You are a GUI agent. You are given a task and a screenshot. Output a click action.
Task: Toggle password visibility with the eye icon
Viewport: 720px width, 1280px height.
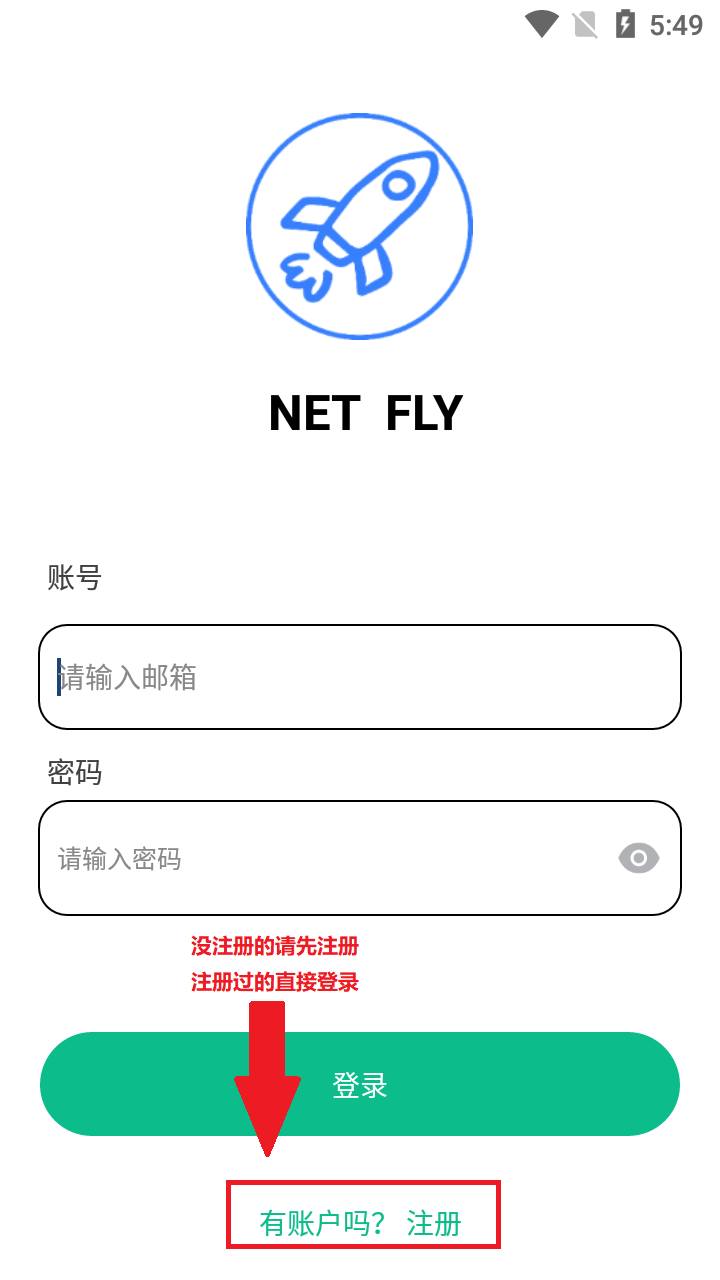click(x=639, y=858)
